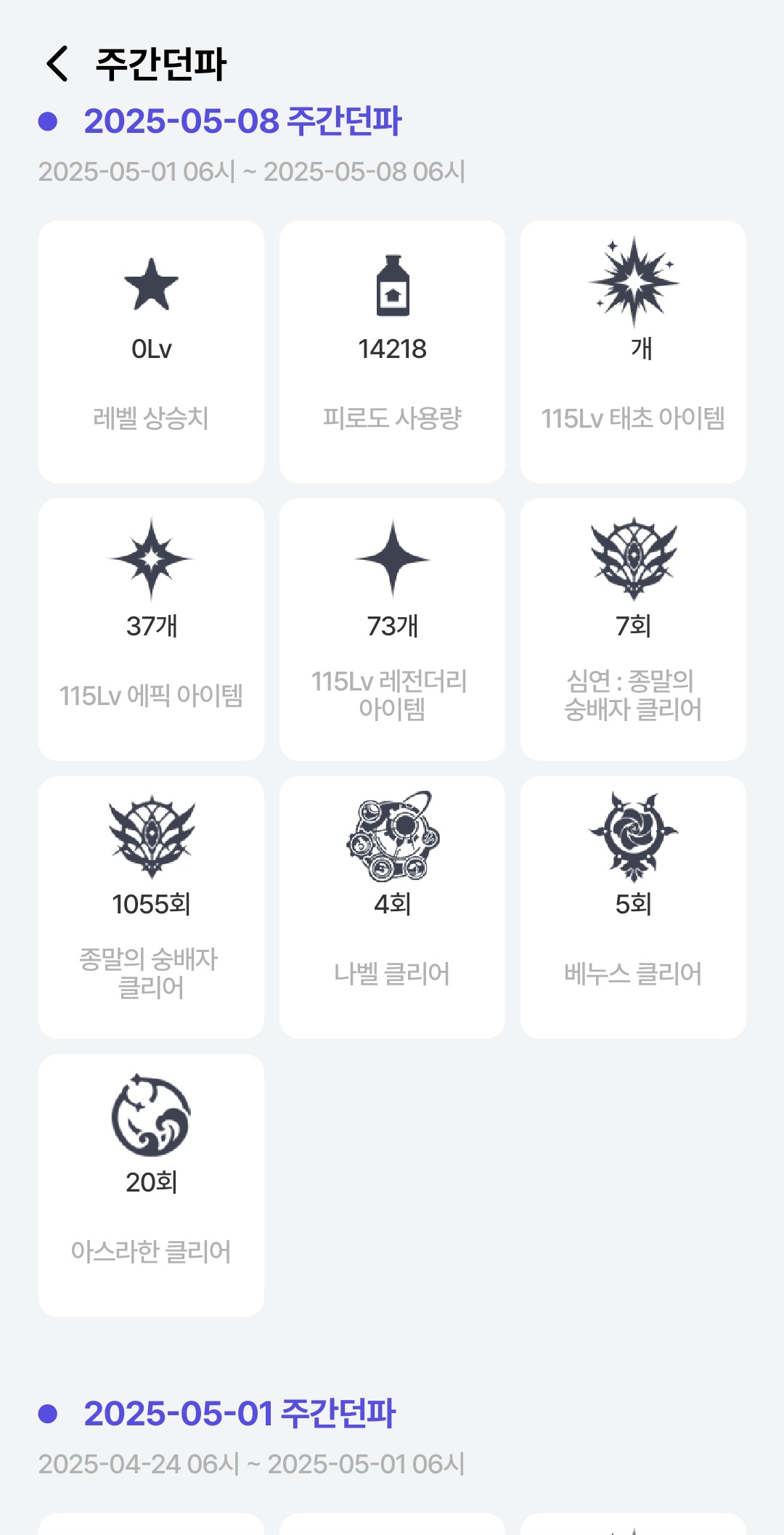Go back from the 주간던파 page
This screenshot has width=784, height=1535.
coord(57,64)
